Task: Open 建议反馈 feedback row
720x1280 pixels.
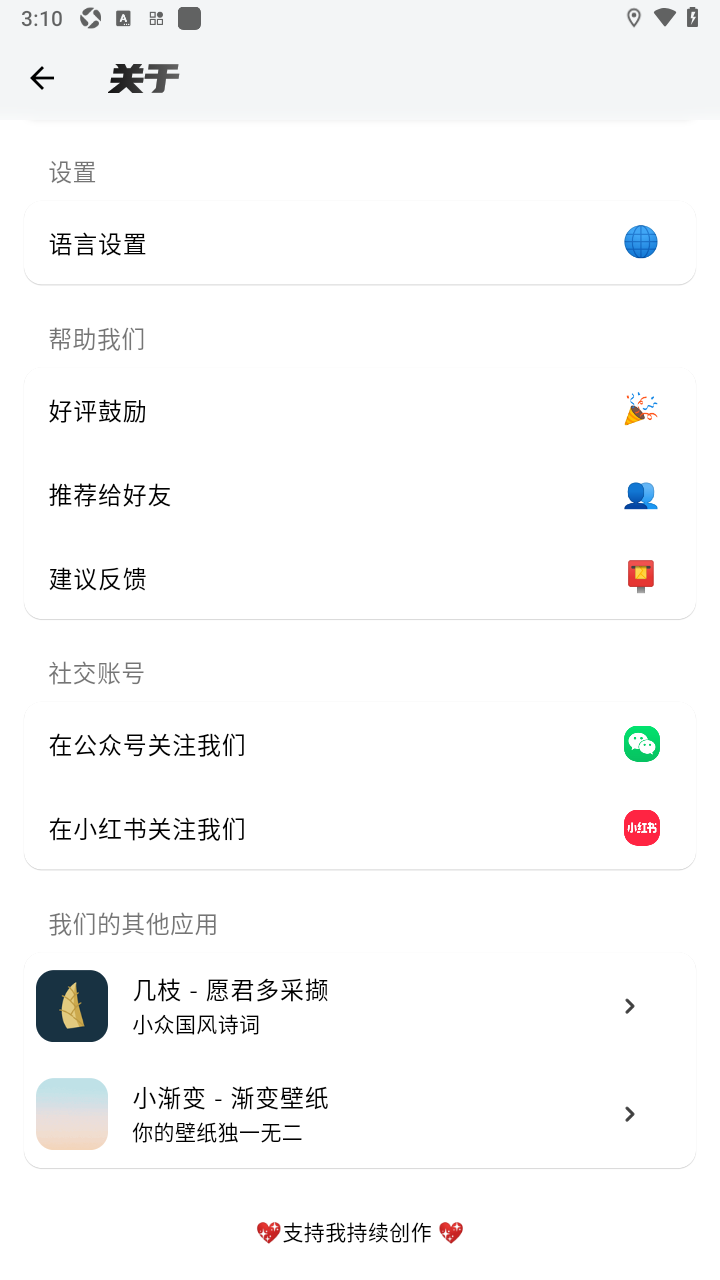Action: (x=360, y=578)
